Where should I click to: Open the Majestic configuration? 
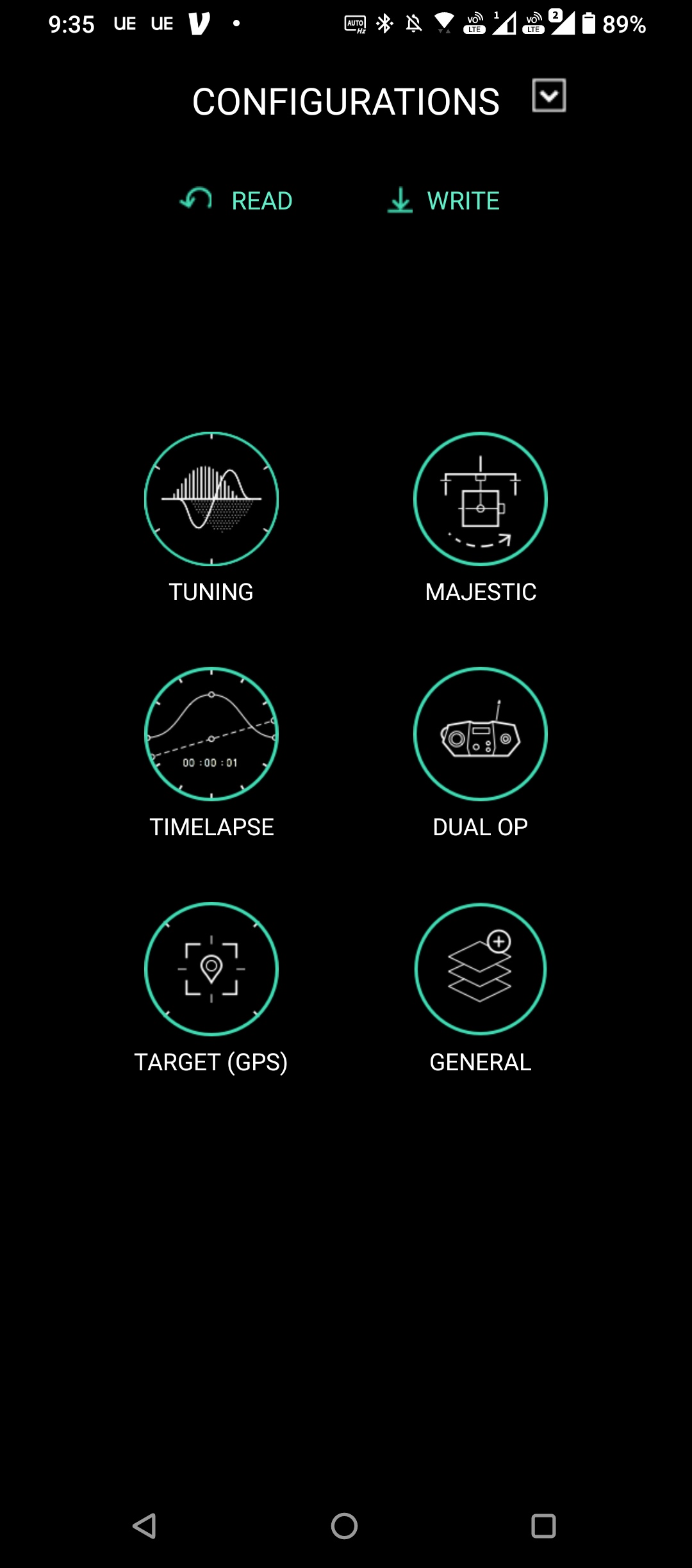point(481,499)
